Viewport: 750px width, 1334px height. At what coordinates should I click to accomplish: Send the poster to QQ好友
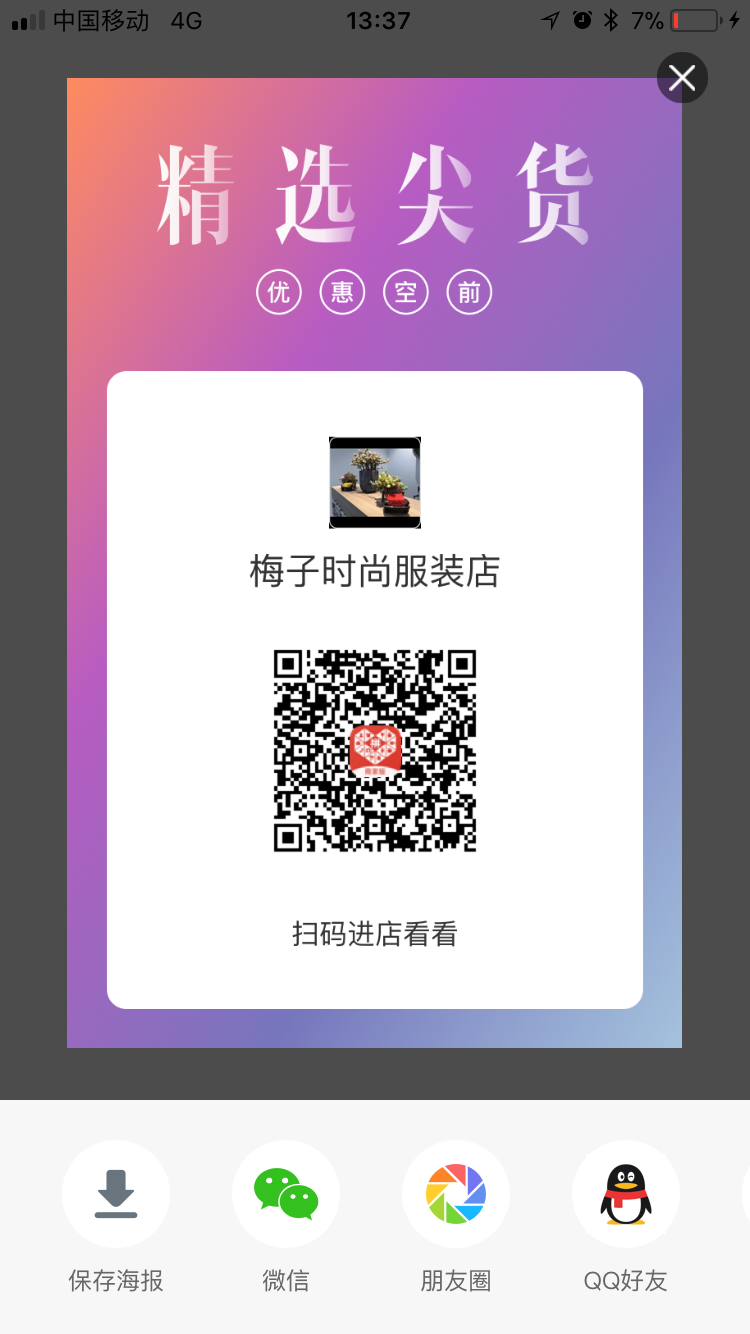pos(626,1194)
